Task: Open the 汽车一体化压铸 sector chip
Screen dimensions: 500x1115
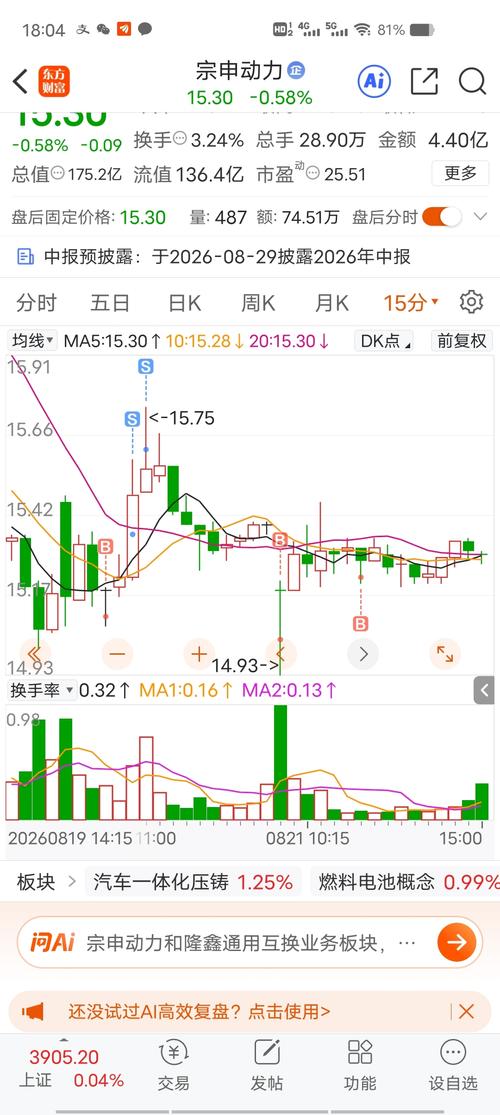Action: [193, 882]
